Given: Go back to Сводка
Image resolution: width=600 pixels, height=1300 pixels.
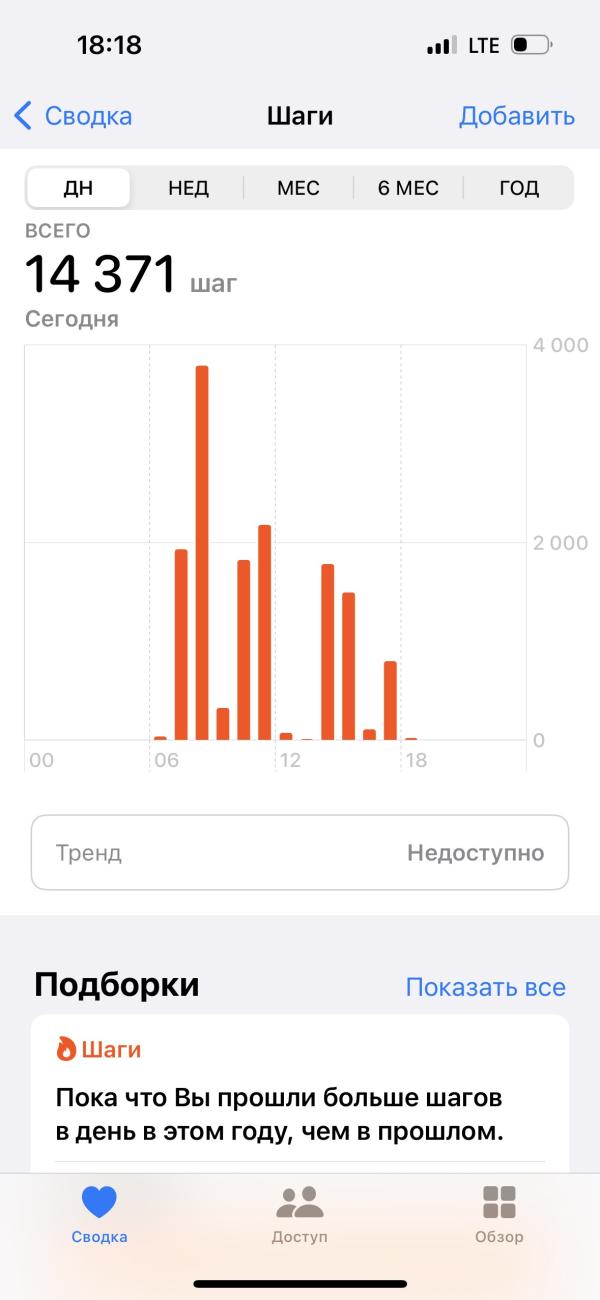Looking at the screenshot, I should [74, 116].
